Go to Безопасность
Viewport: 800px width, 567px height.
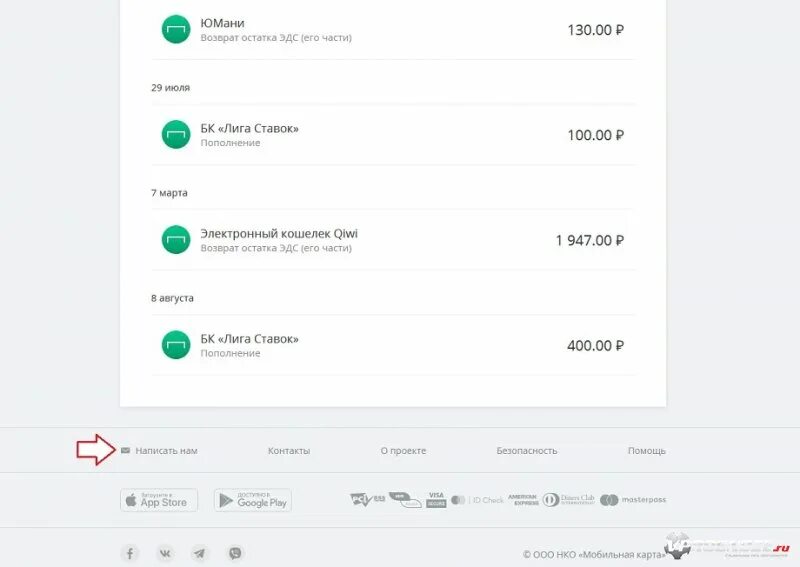[527, 451]
